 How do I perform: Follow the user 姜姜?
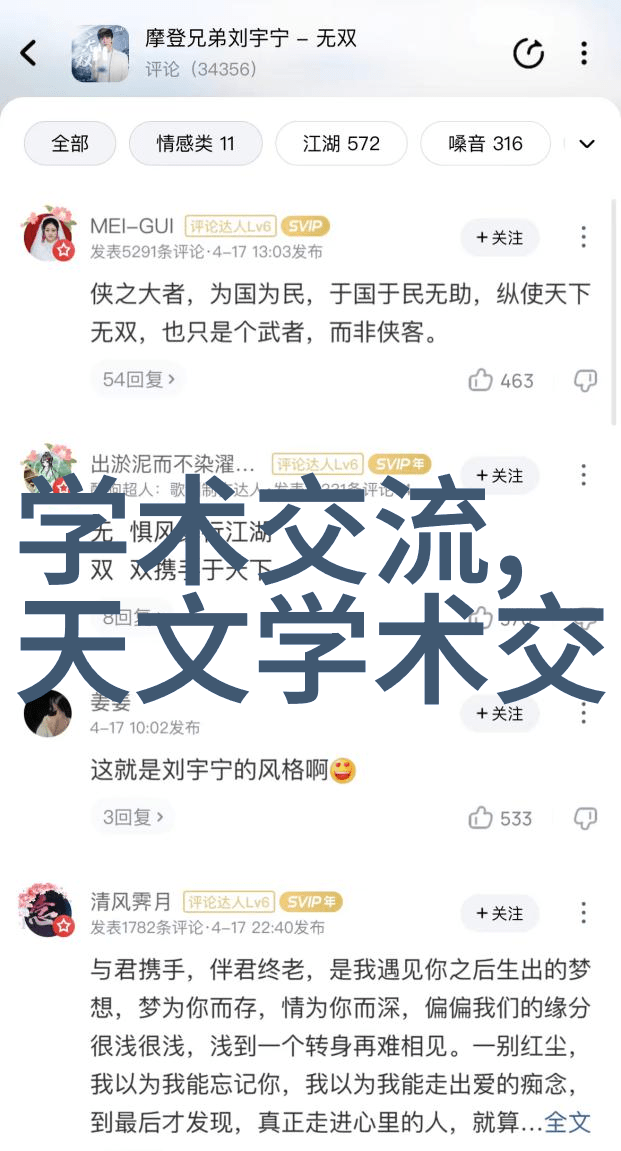pyautogui.click(x=499, y=714)
